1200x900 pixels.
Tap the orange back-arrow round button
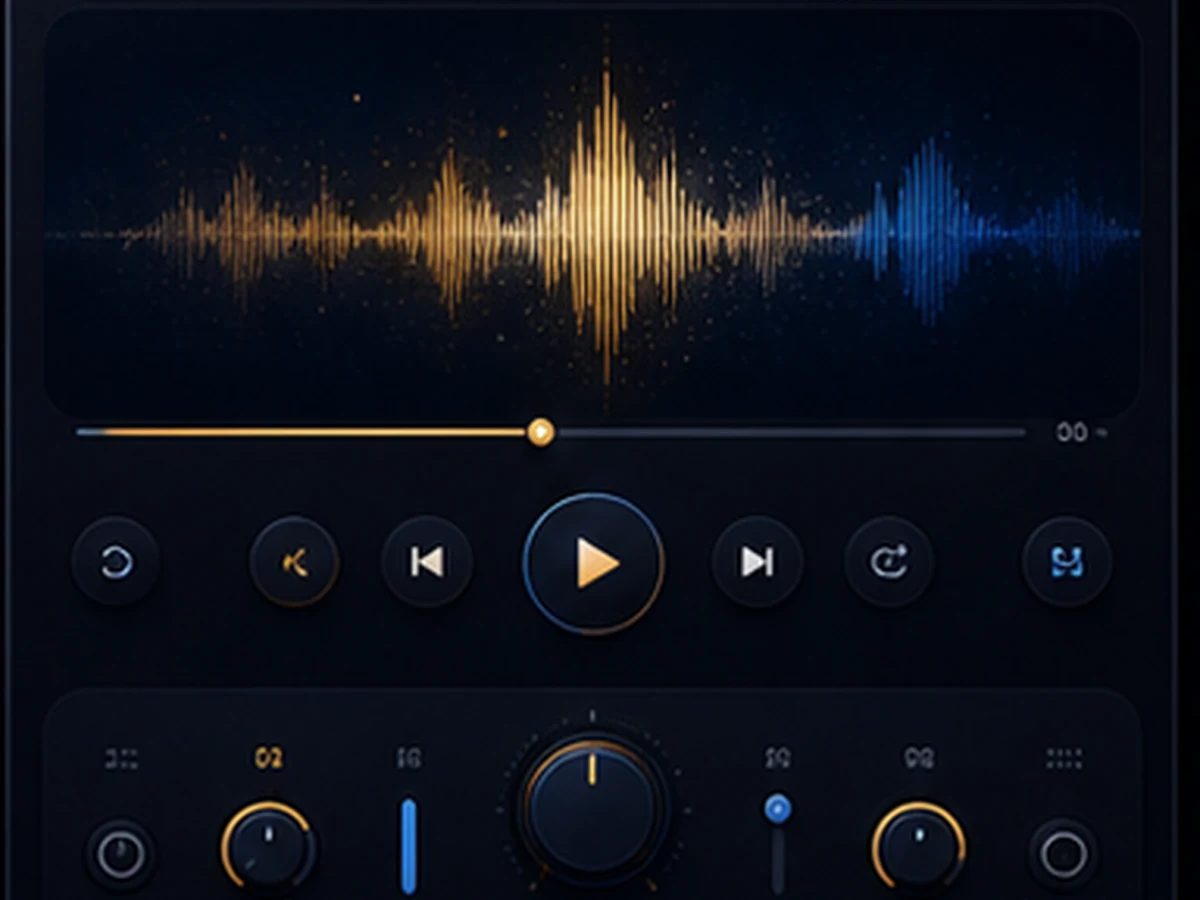click(295, 562)
